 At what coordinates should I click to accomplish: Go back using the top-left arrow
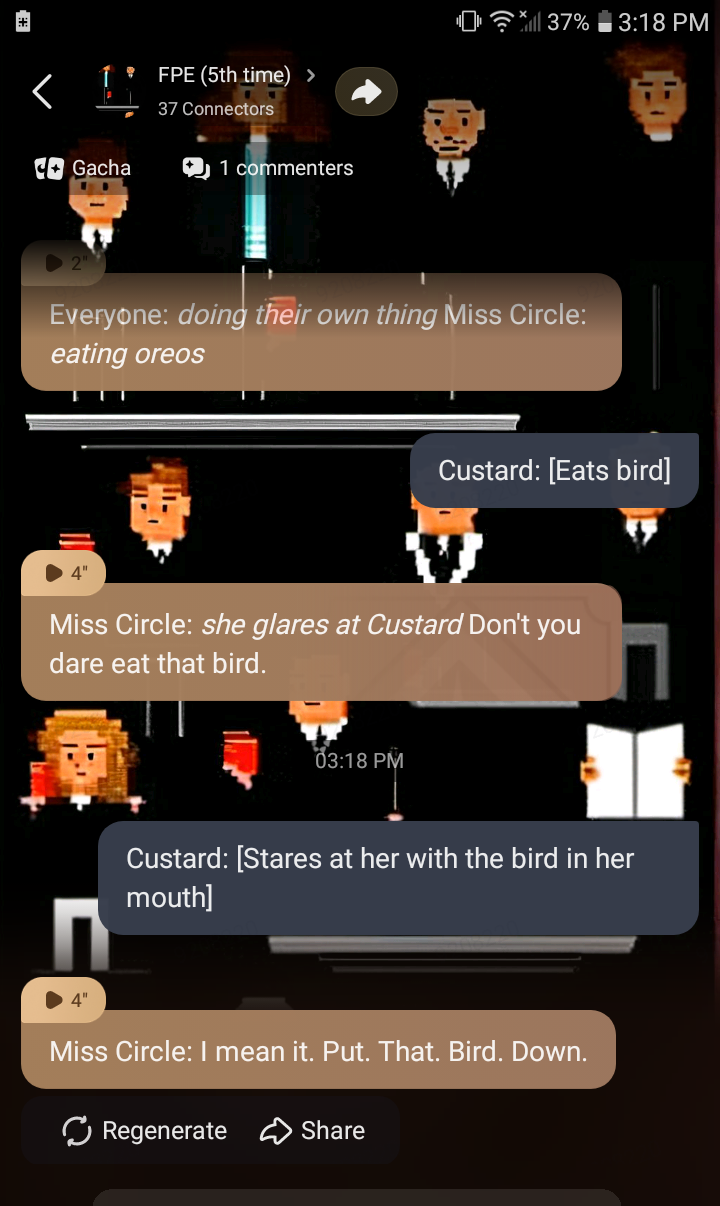tap(42, 91)
